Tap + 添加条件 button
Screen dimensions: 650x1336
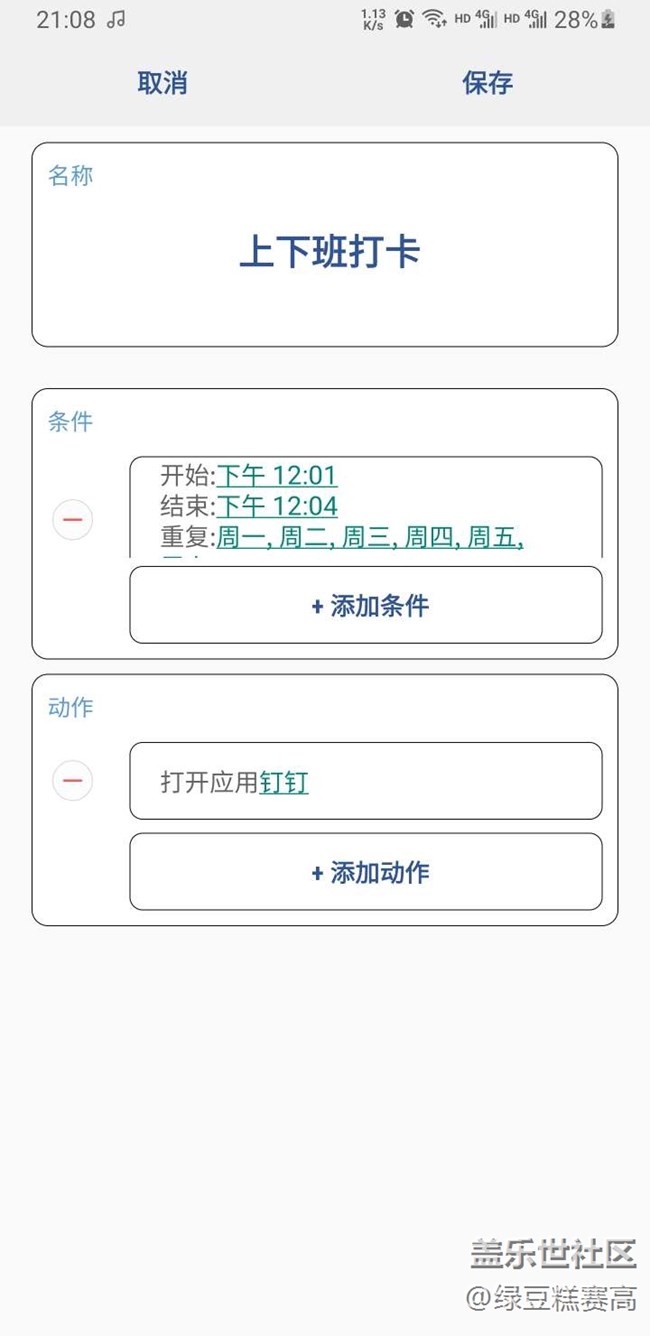366,605
